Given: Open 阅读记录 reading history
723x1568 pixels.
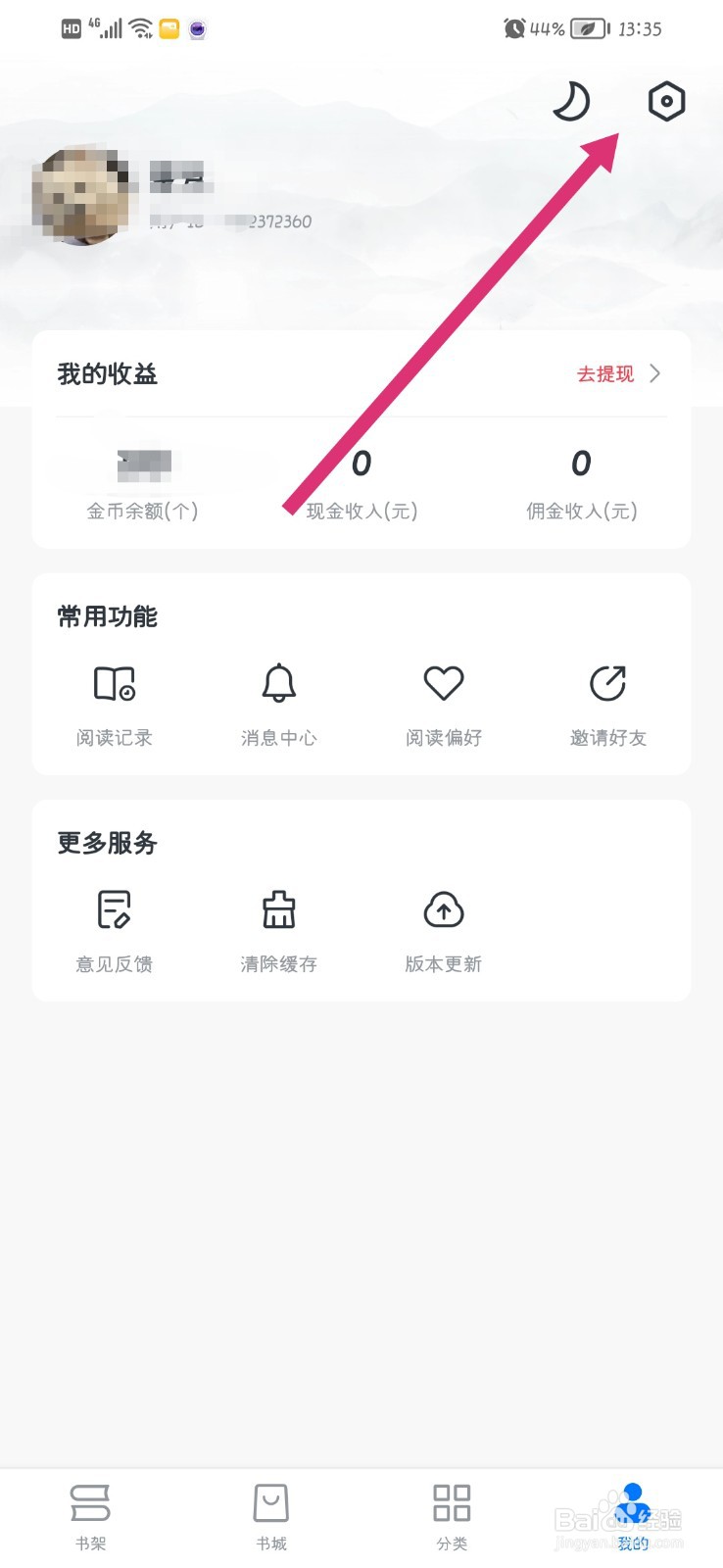Looking at the screenshot, I should click(x=115, y=706).
